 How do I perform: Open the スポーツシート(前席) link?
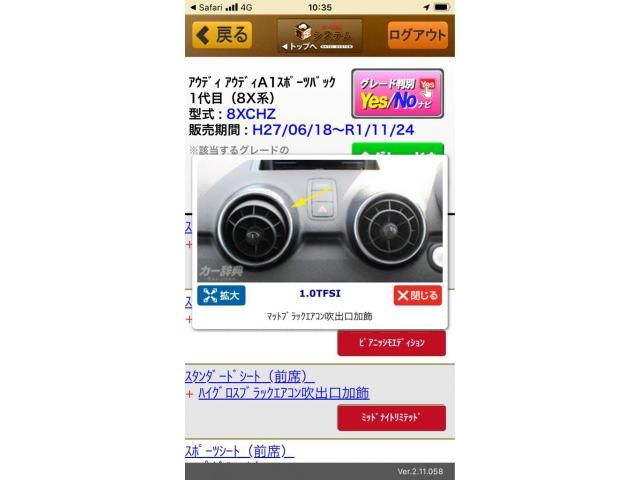(x=240, y=452)
